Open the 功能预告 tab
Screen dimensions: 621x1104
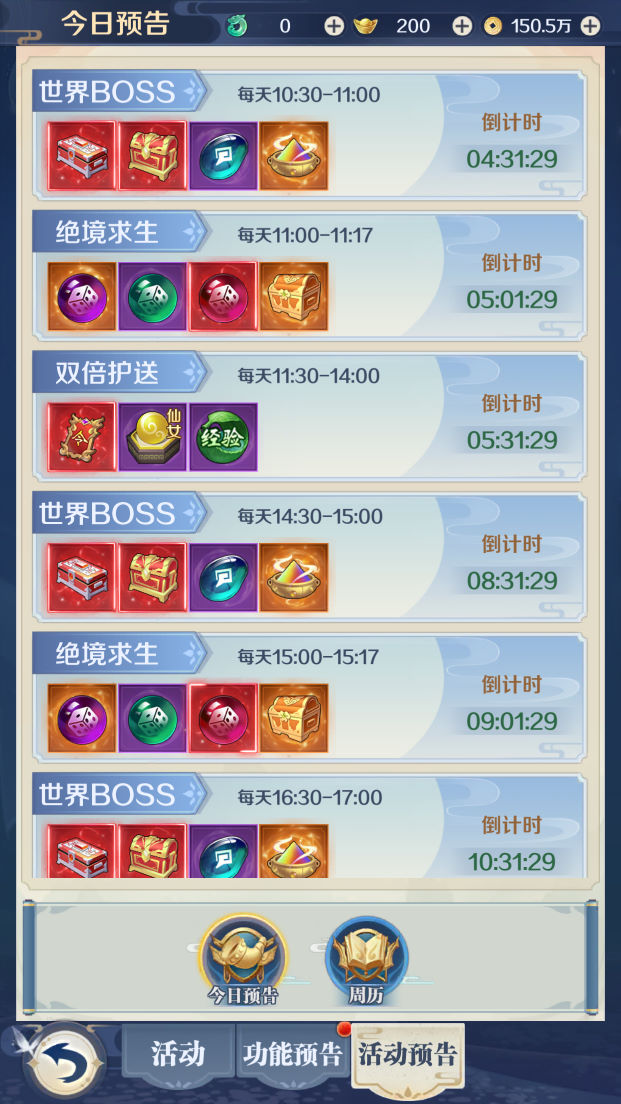click(x=292, y=1053)
